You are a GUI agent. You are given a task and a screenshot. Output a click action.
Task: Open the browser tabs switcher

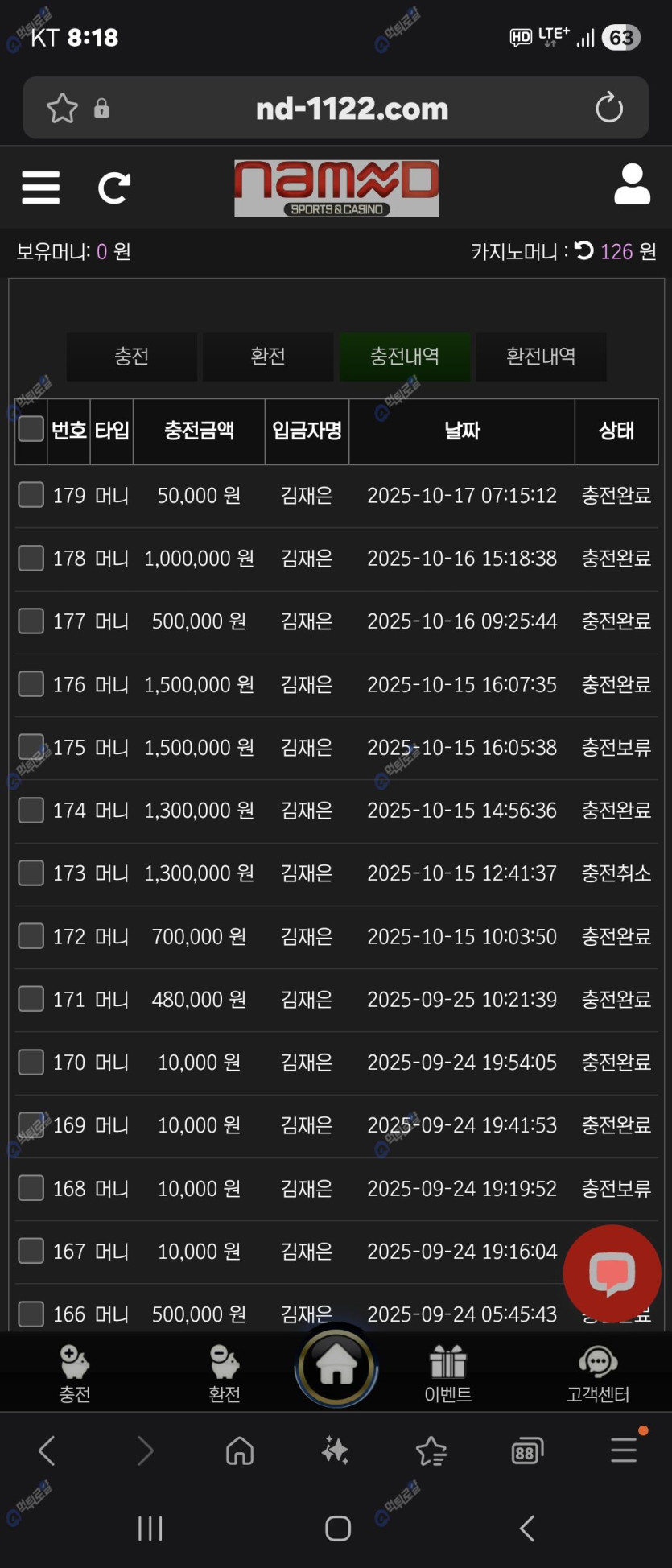(526, 1451)
